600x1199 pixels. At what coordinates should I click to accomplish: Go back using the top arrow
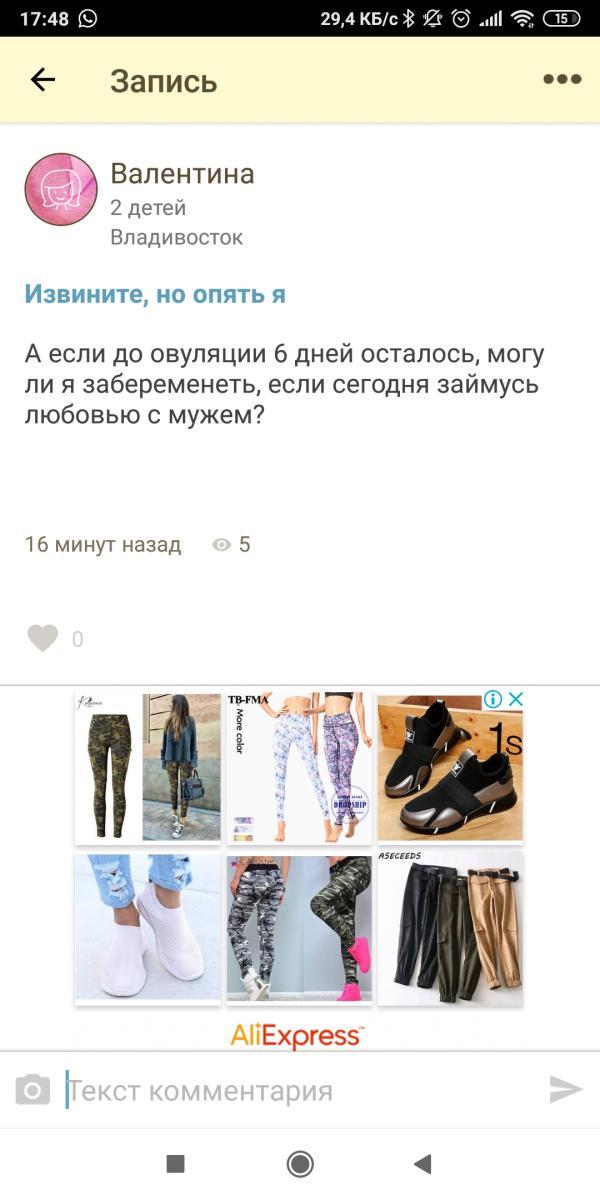coord(43,80)
